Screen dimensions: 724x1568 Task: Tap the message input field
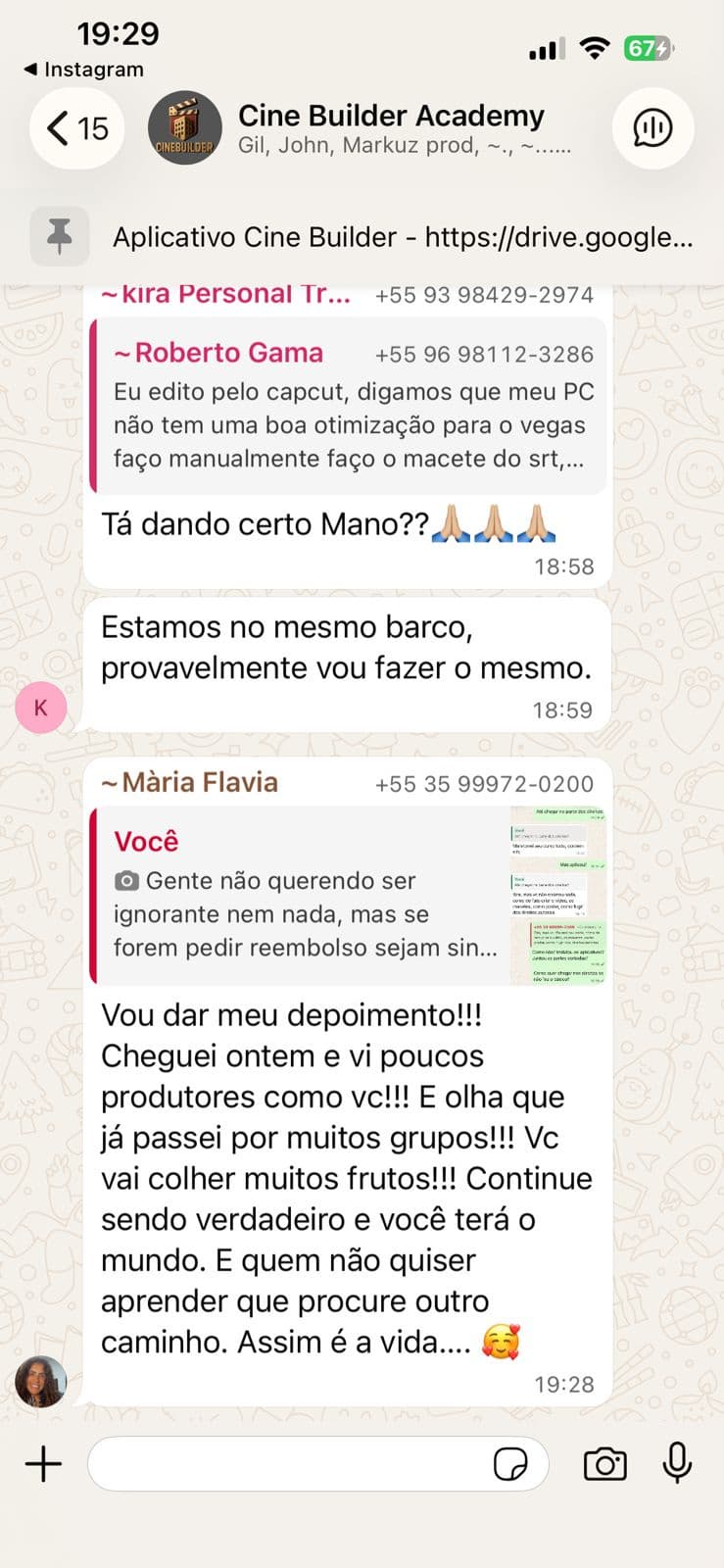point(294,1464)
